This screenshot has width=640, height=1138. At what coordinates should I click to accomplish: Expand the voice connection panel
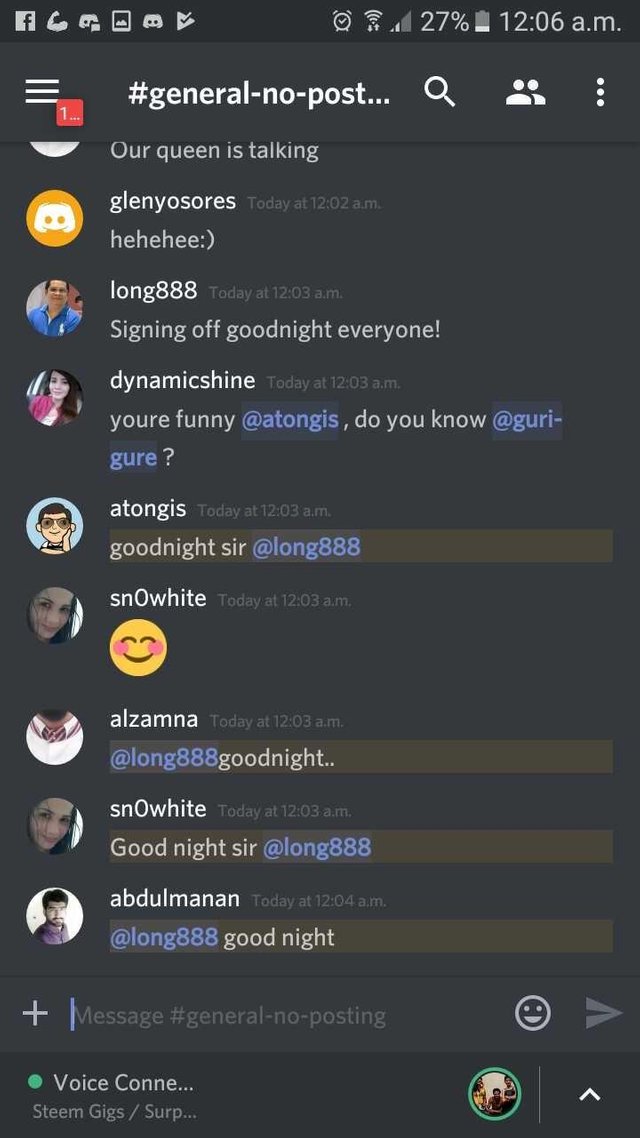pos(590,1095)
